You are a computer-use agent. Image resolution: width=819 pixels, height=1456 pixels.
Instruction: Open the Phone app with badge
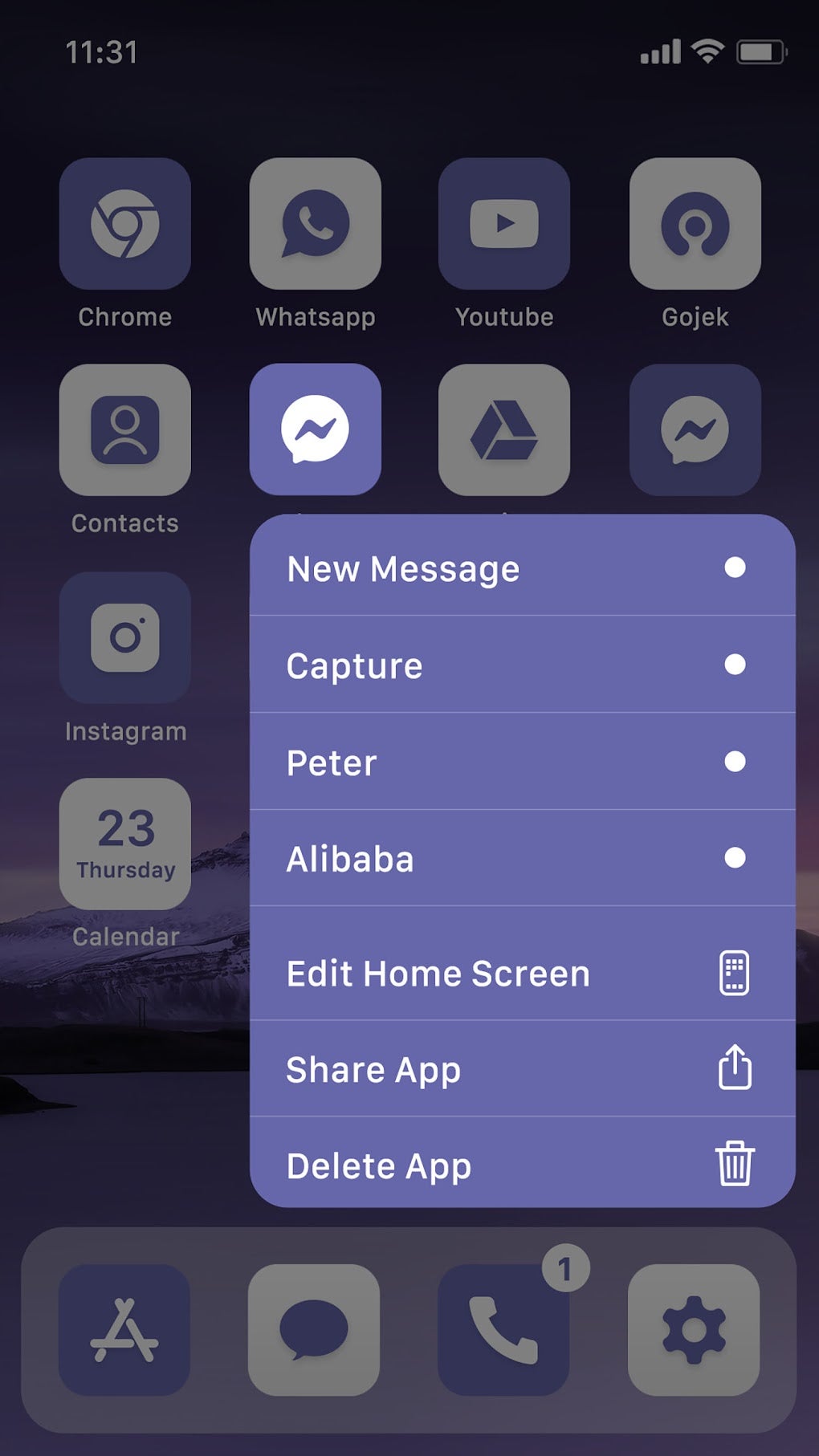503,1330
